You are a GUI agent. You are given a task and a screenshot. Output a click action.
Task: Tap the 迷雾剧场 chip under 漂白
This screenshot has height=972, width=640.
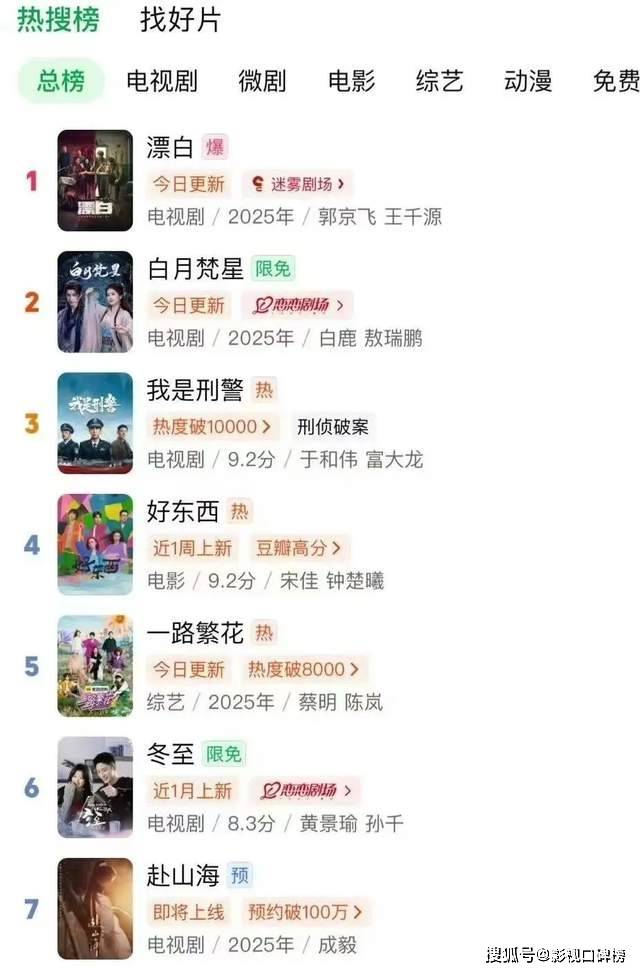click(x=297, y=184)
